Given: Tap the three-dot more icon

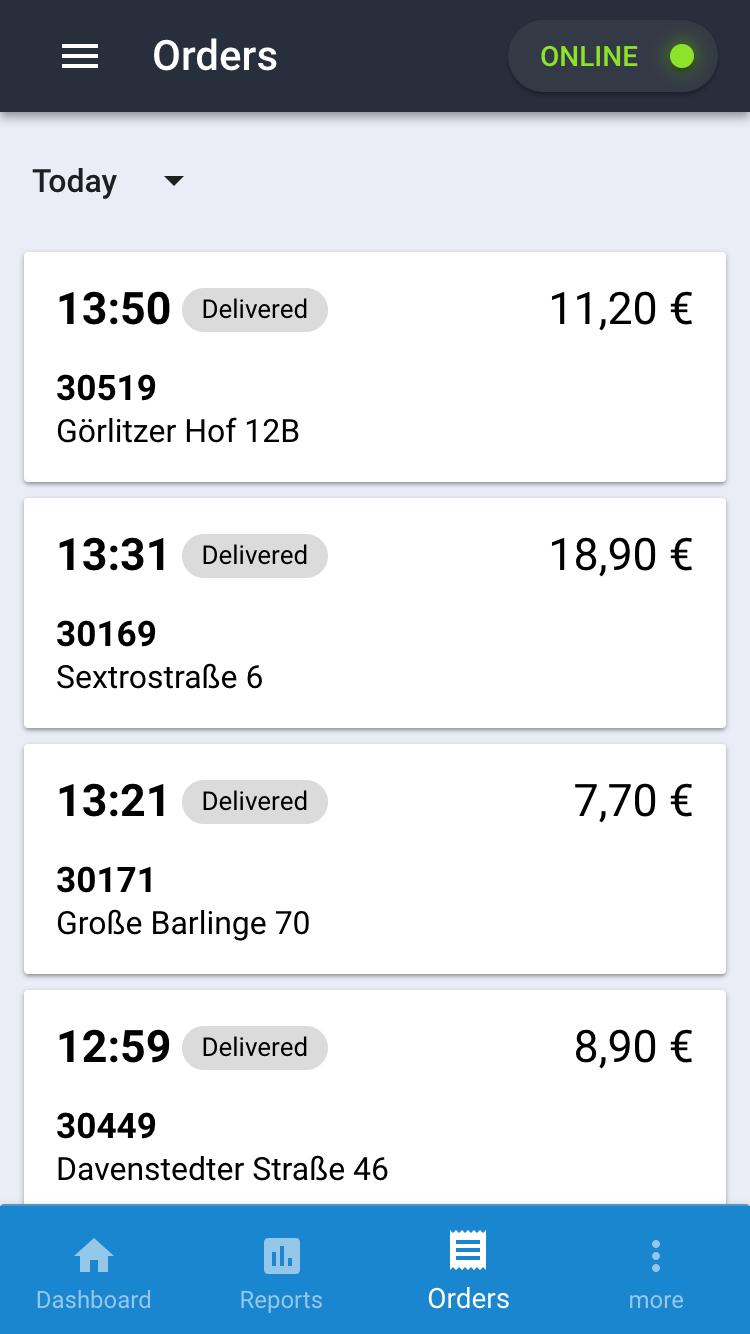Looking at the screenshot, I should (x=656, y=1254).
